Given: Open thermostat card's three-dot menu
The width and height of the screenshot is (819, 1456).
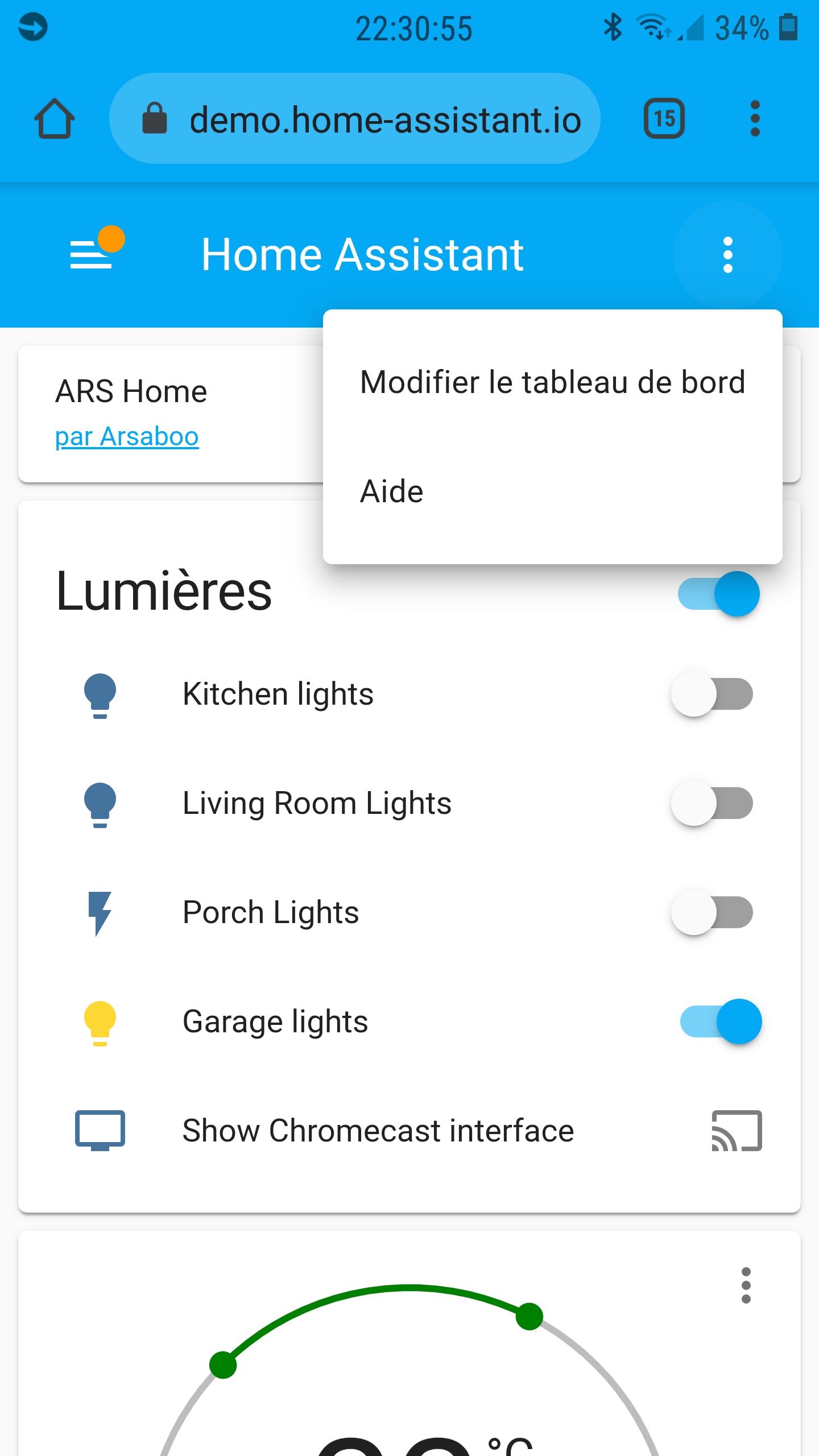Looking at the screenshot, I should click(746, 1285).
